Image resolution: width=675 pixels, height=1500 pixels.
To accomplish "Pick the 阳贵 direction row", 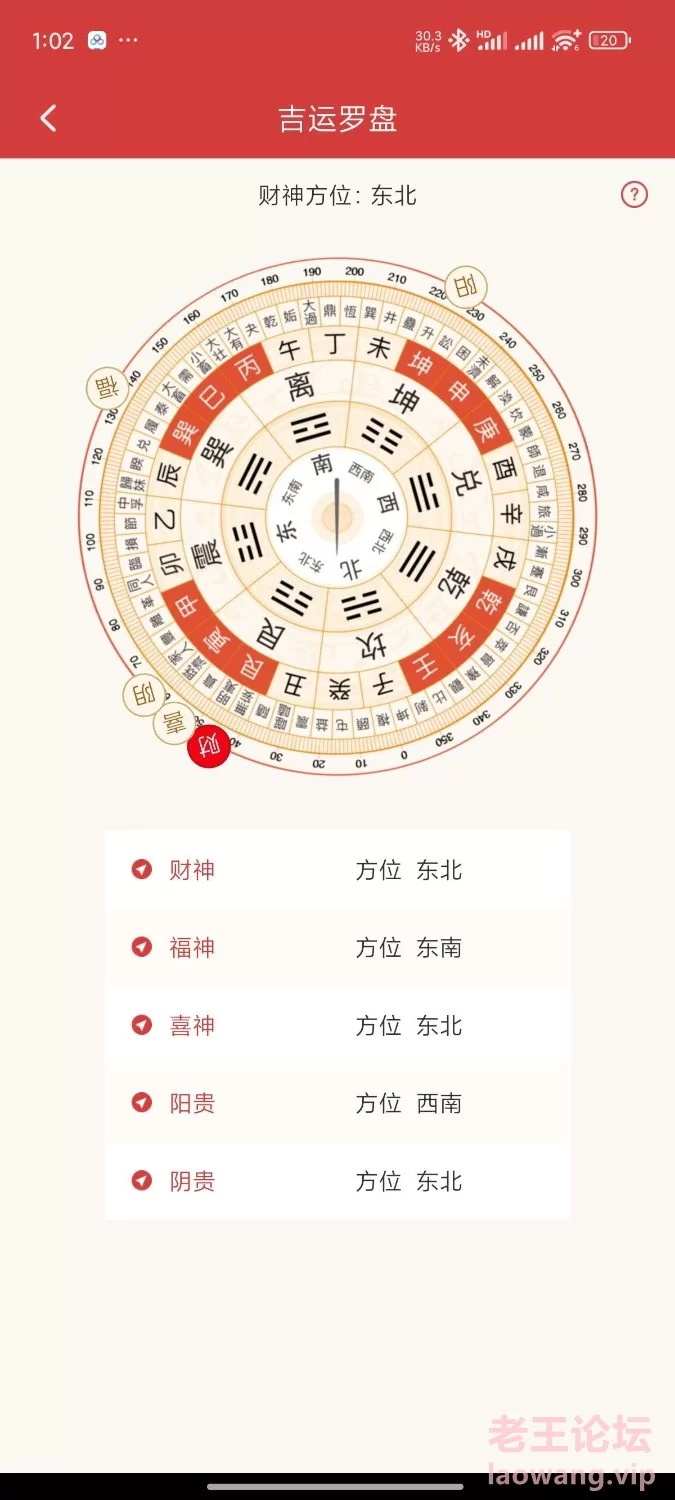I will [337, 1103].
